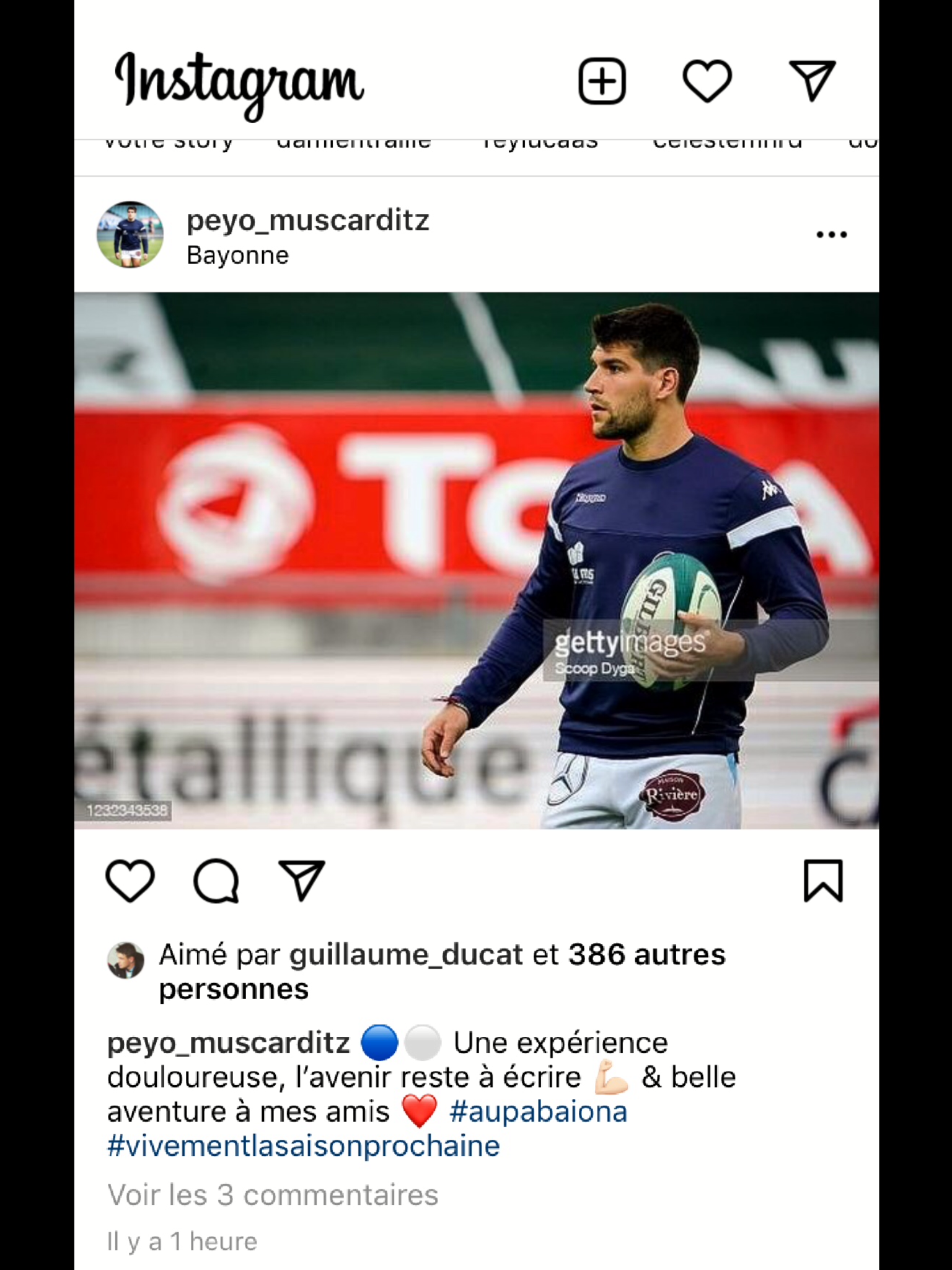Open the activity heart in the top bar
This screenshot has height=1270, width=952.
point(707,81)
